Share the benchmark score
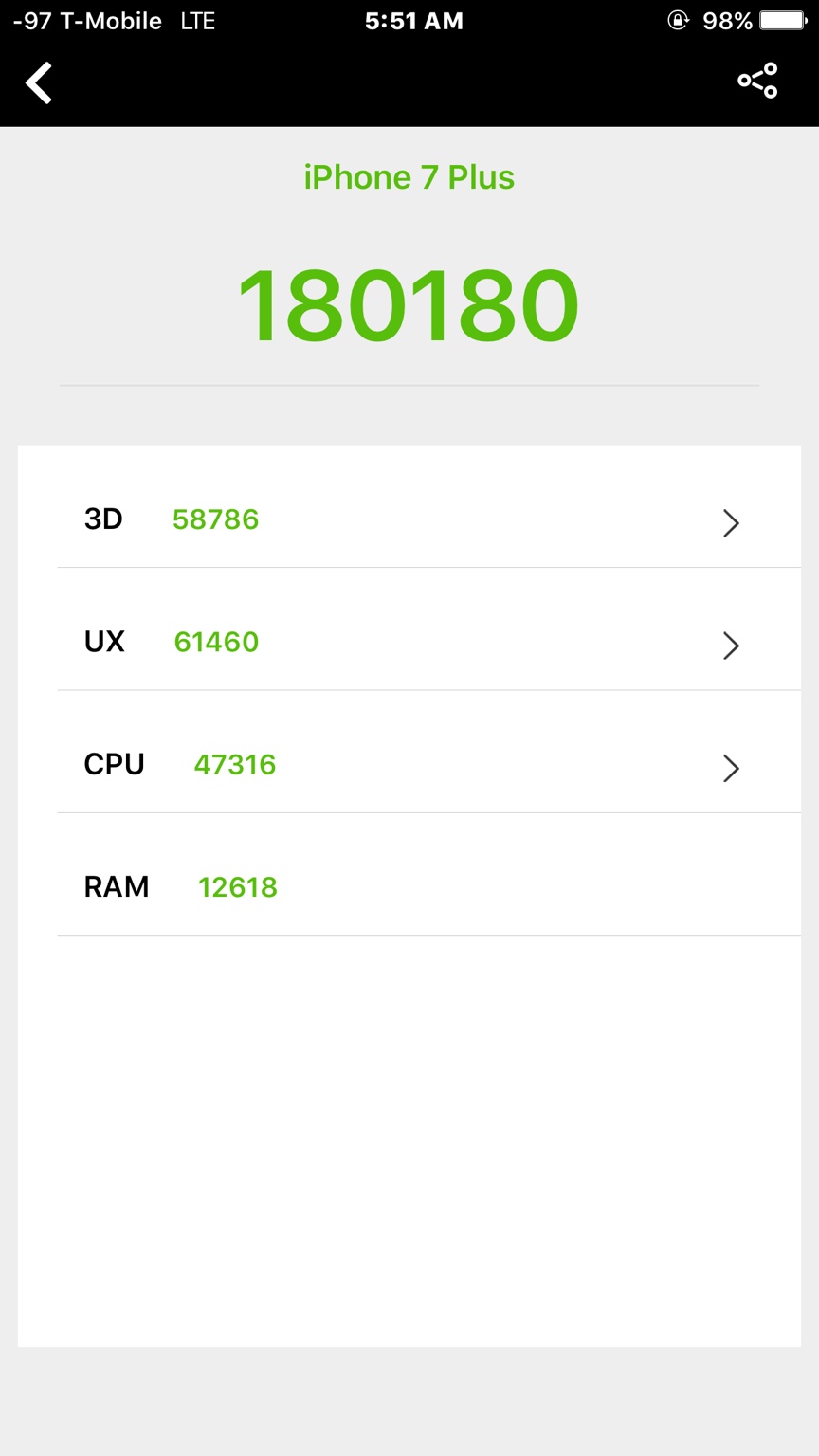Screen dimensions: 819x1456 tap(757, 81)
